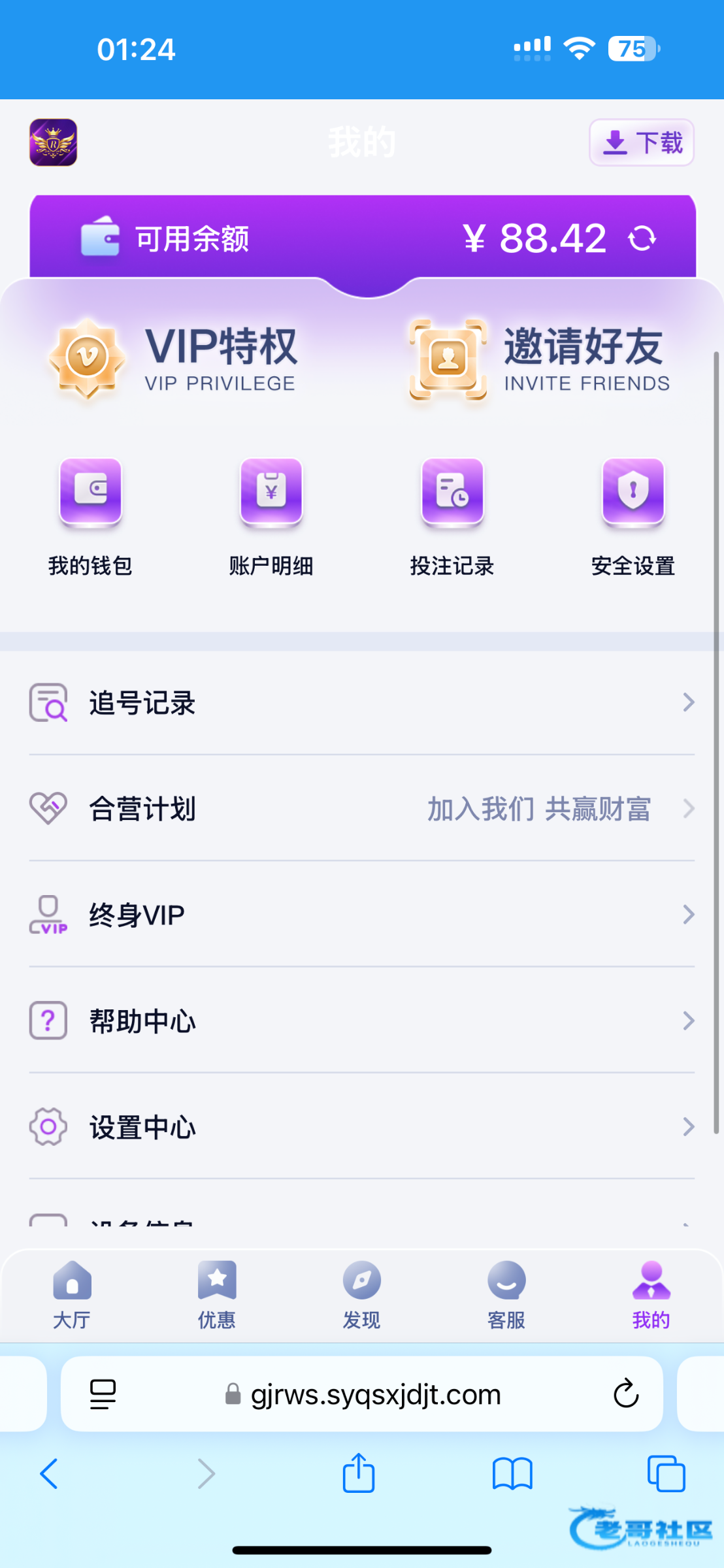Refresh the available balance amount

point(642,238)
